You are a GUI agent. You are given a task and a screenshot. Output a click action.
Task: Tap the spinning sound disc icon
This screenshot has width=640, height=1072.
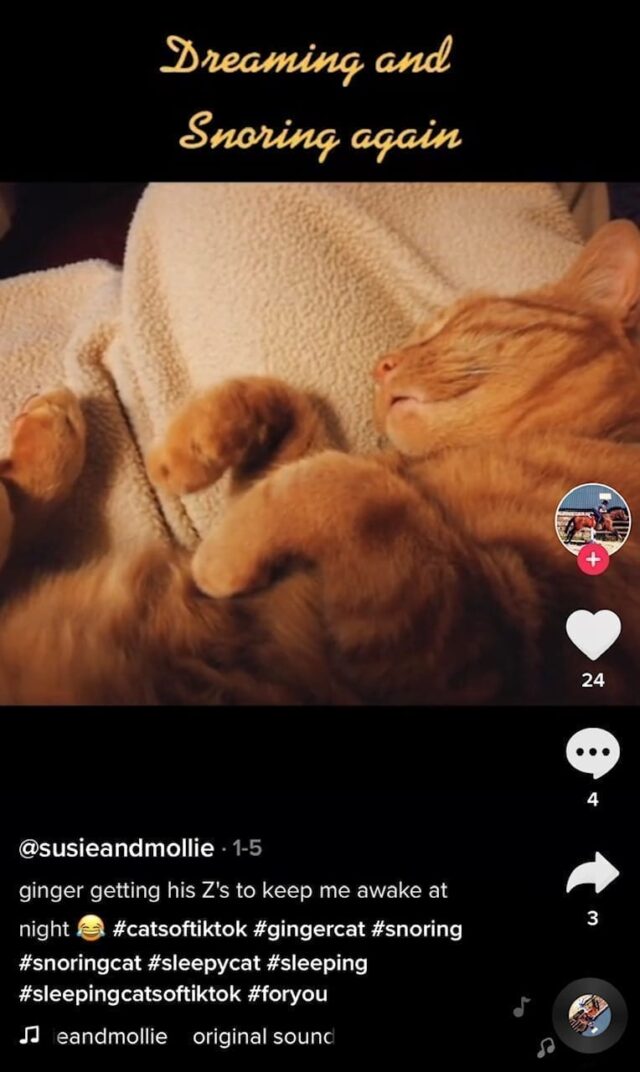[x=589, y=1015]
